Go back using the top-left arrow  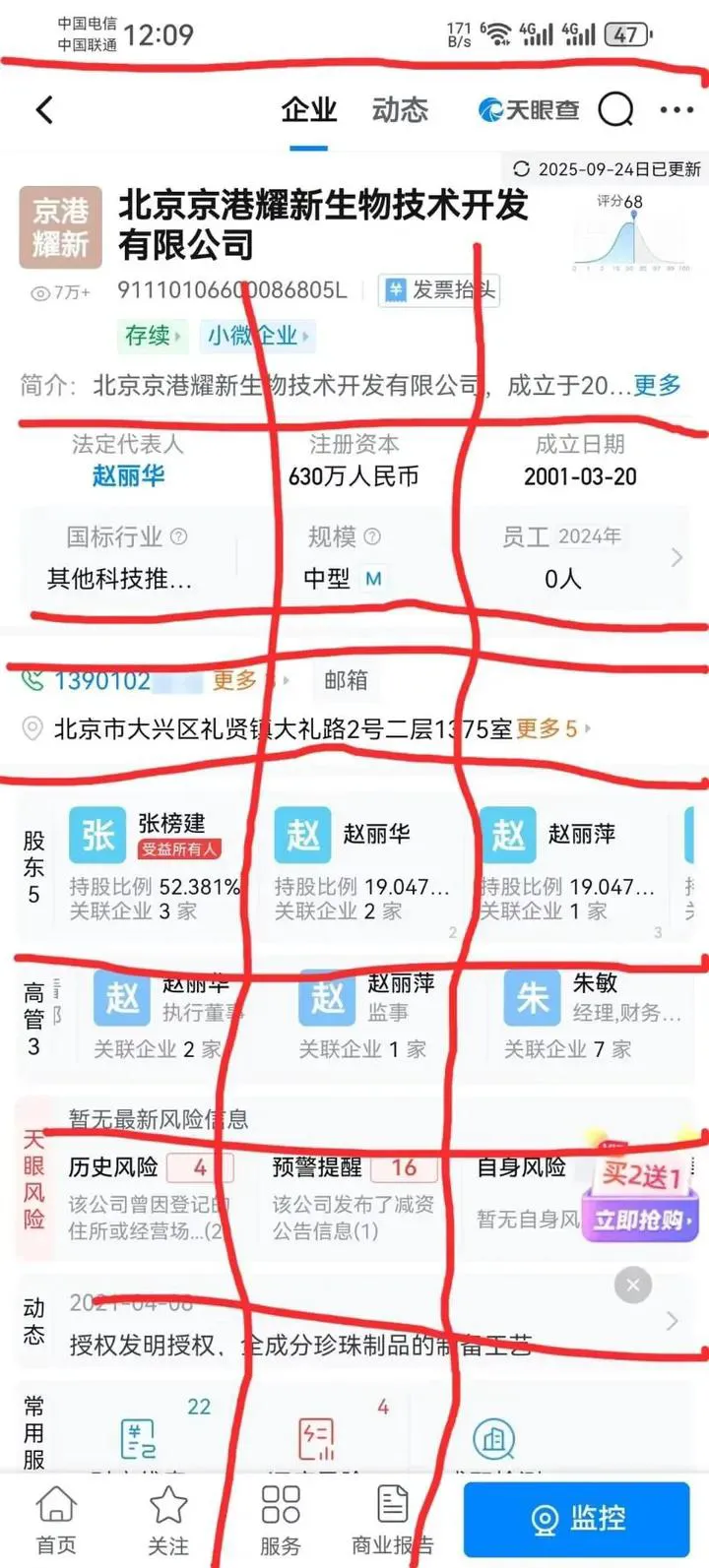44,110
